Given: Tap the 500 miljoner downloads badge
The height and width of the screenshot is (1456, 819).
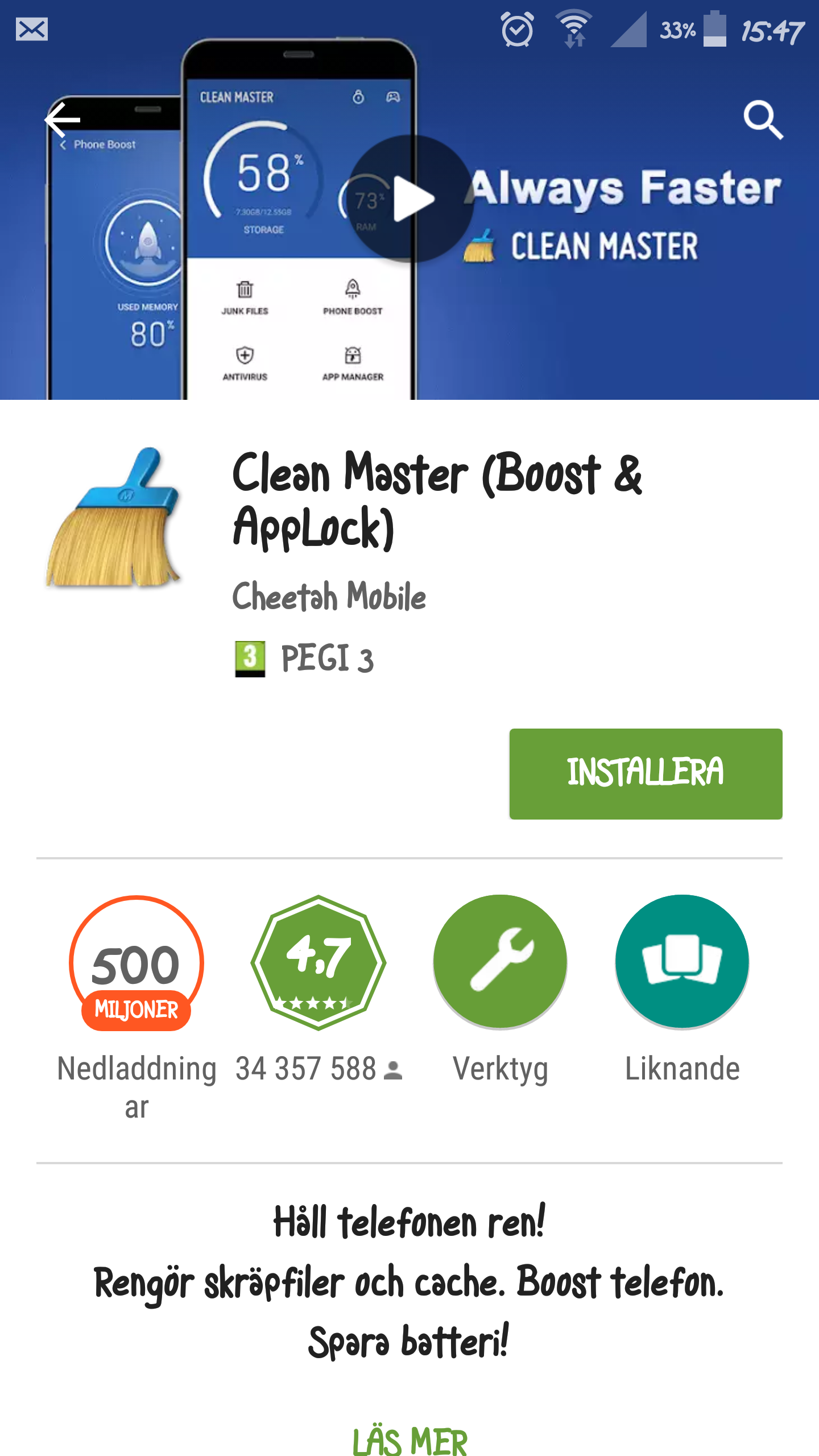Looking at the screenshot, I should 136,962.
